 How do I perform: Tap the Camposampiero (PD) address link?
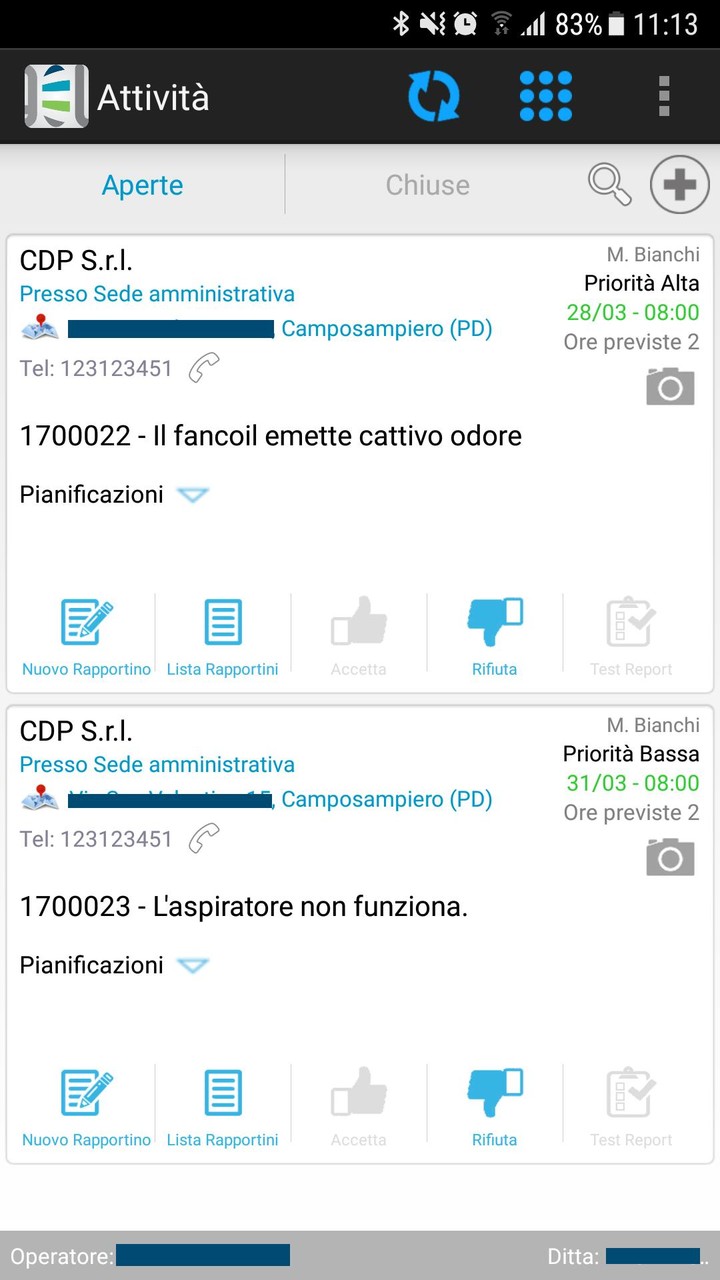coord(388,328)
